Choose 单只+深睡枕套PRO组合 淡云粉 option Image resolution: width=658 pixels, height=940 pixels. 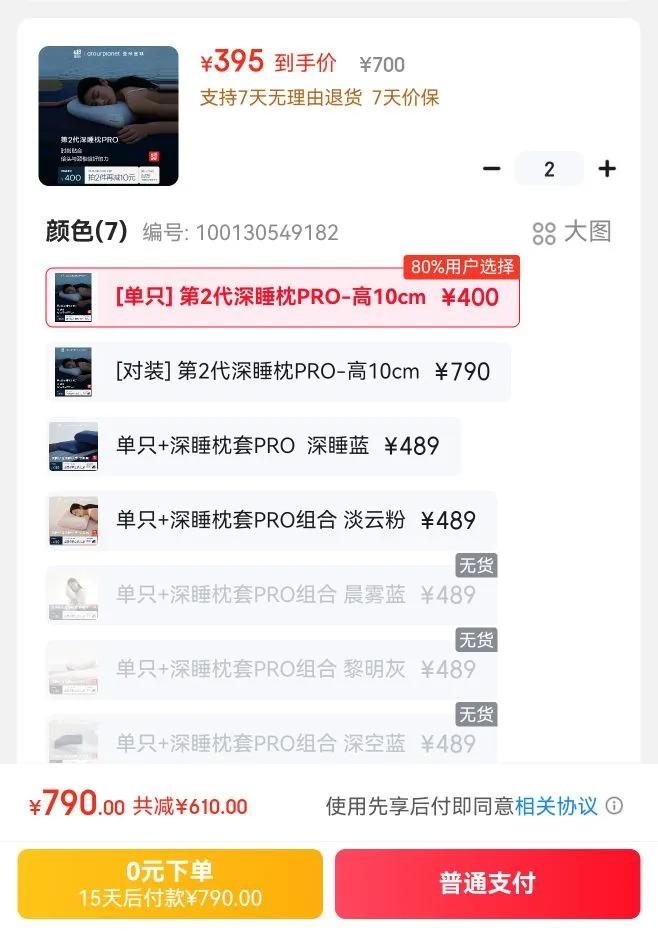point(271,520)
